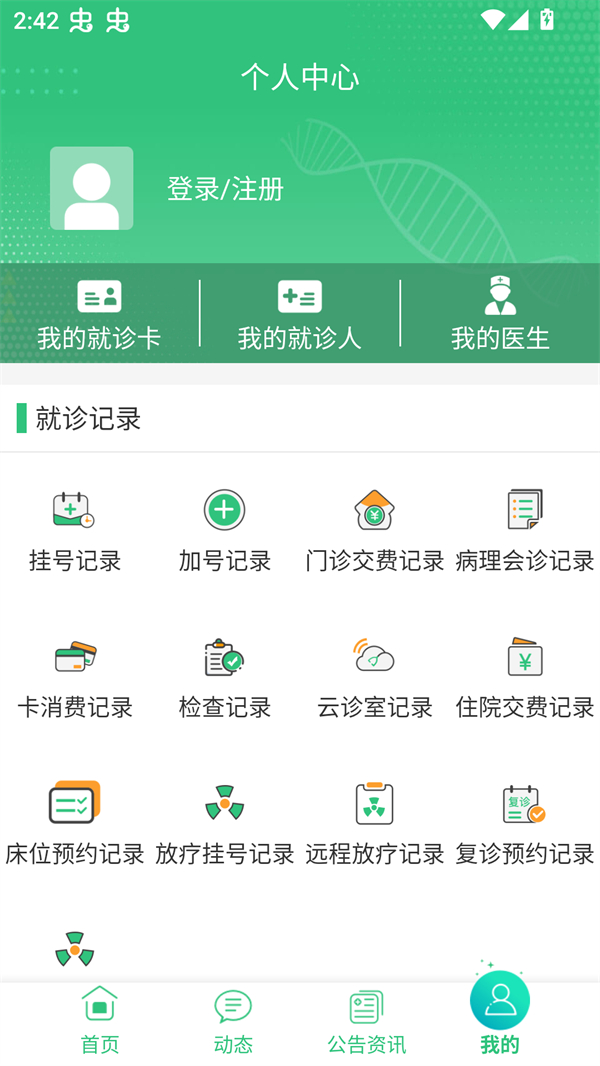
Task: Check 住院交费记录
Action: tap(525, 678)
